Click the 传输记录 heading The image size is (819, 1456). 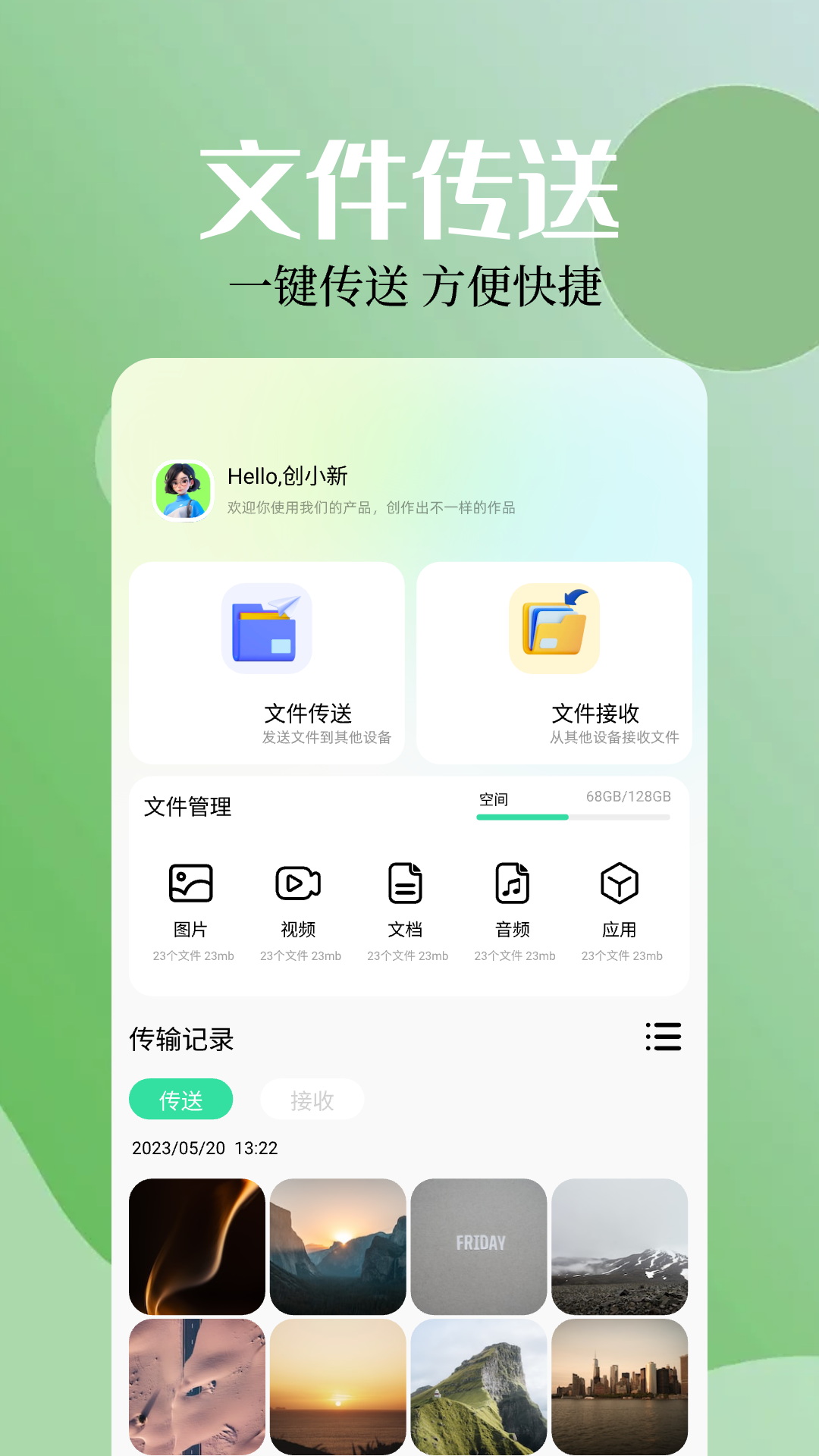[182, 1039]
